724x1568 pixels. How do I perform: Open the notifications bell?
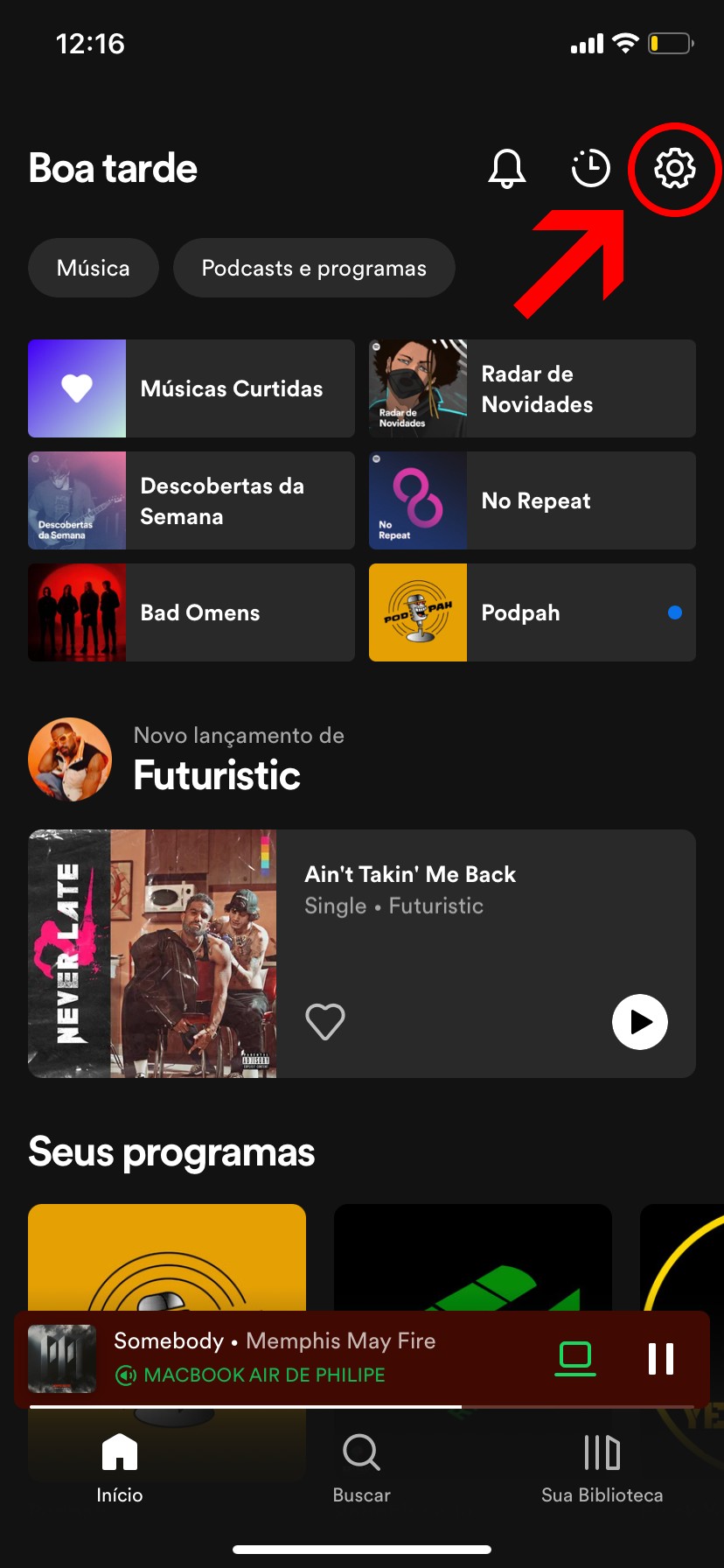pyautogui.click(x=506, y=168)
